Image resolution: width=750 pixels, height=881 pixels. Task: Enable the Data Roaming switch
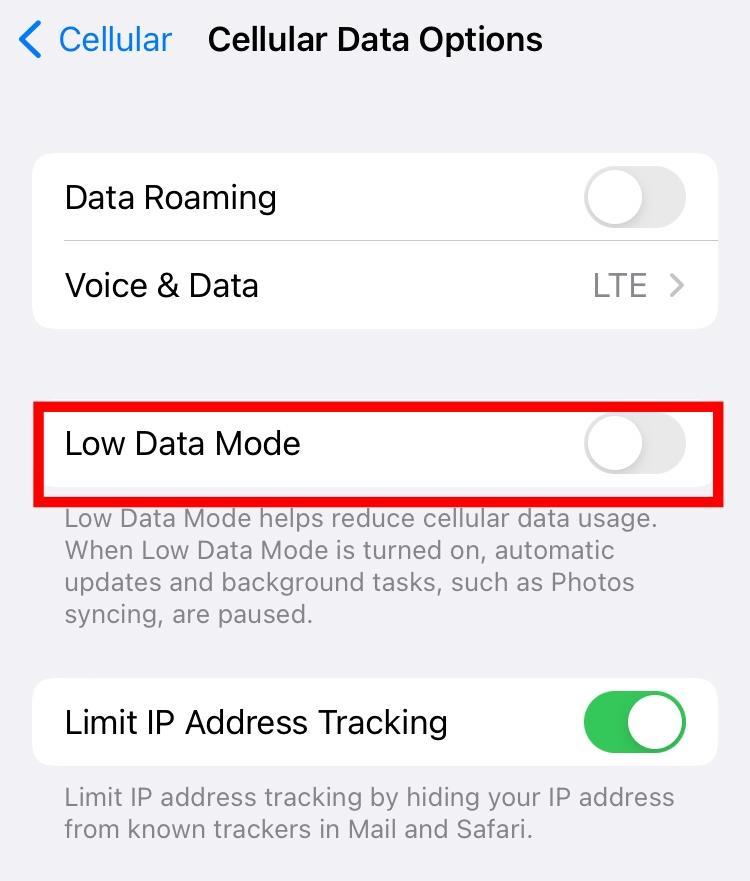point(634,197)
